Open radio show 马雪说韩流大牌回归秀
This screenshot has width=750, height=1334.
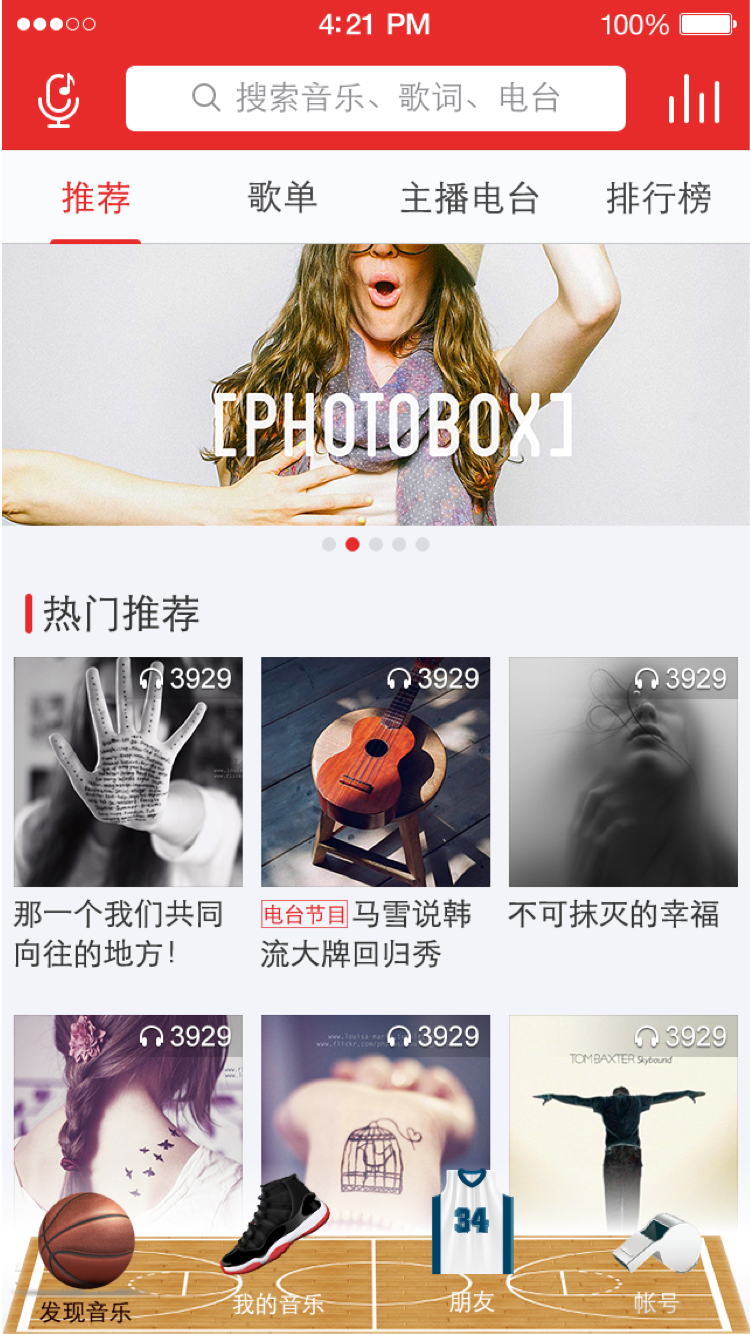(375, 772)
